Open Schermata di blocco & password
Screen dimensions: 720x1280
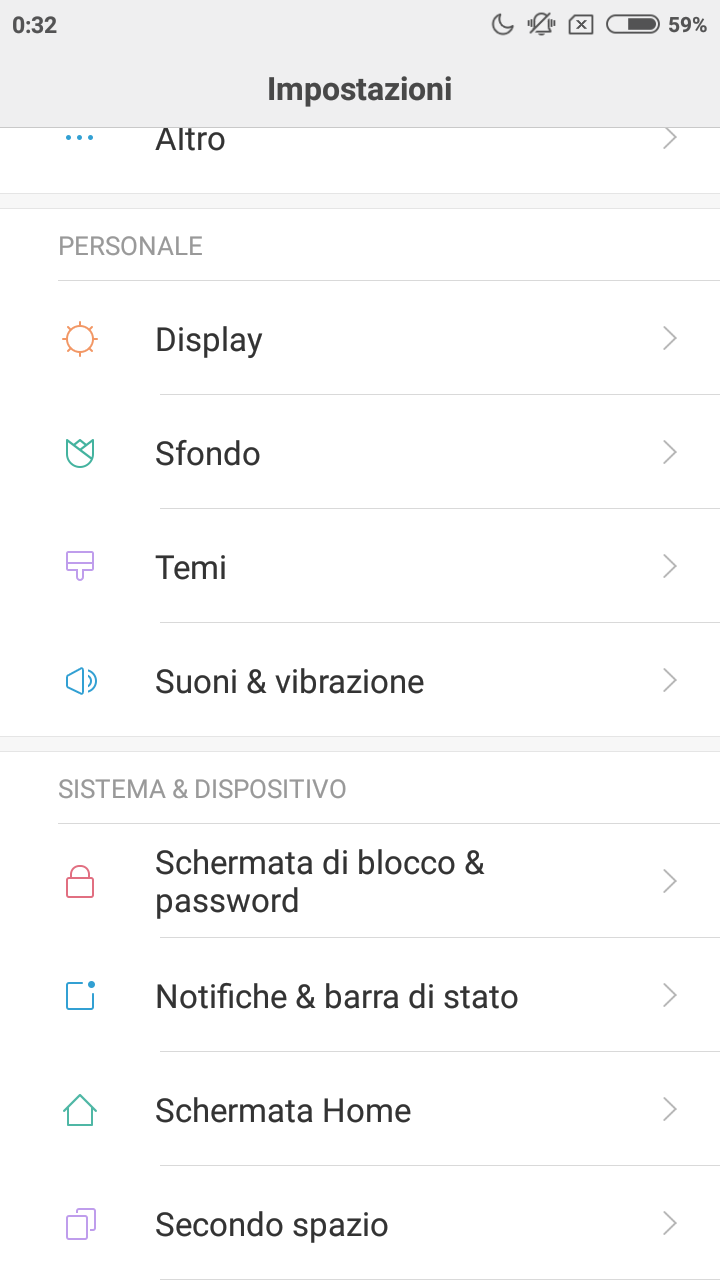click(x=360, y=881)
